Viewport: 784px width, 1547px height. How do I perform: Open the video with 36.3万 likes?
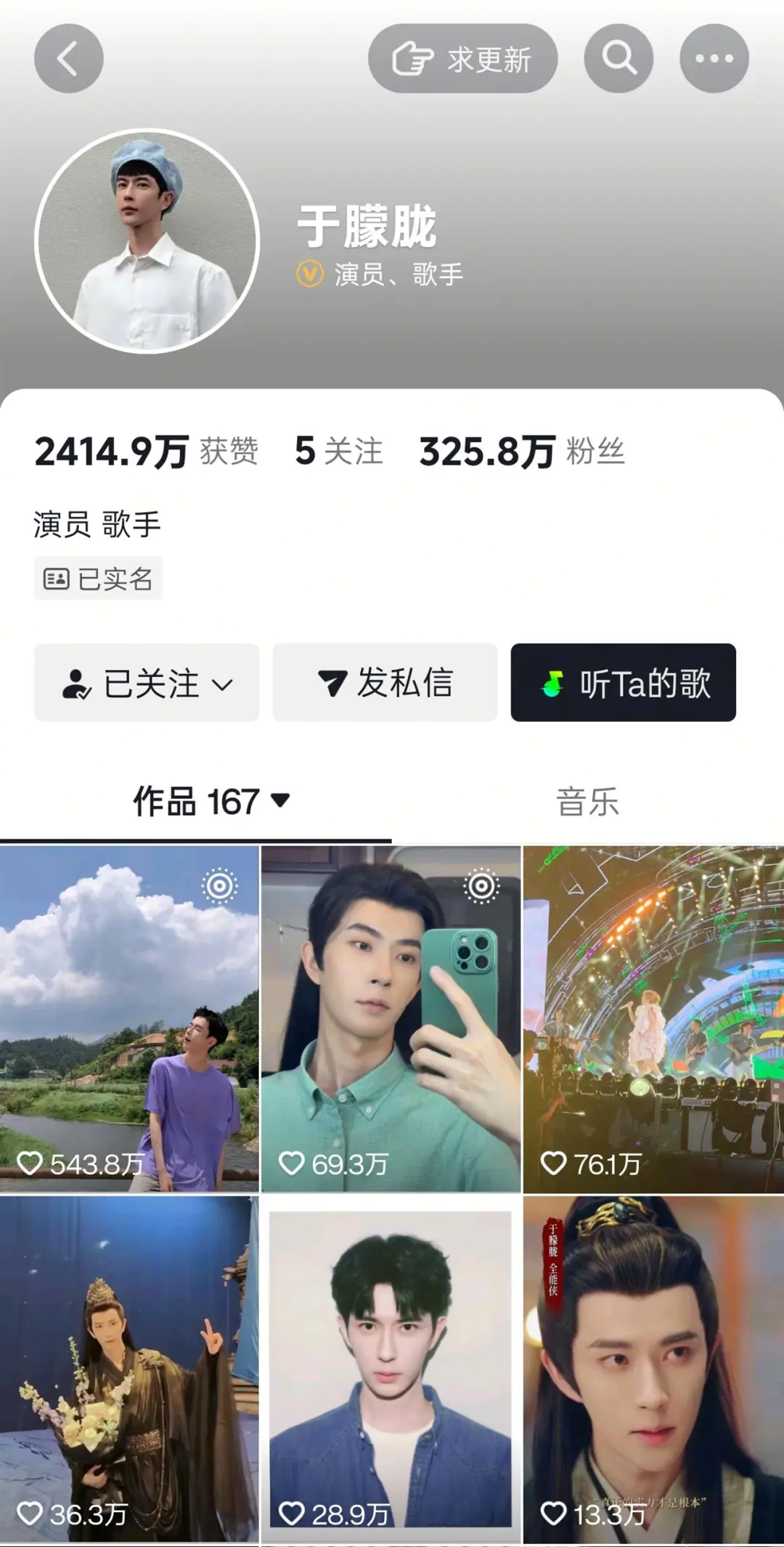[x=129, y=1368]
